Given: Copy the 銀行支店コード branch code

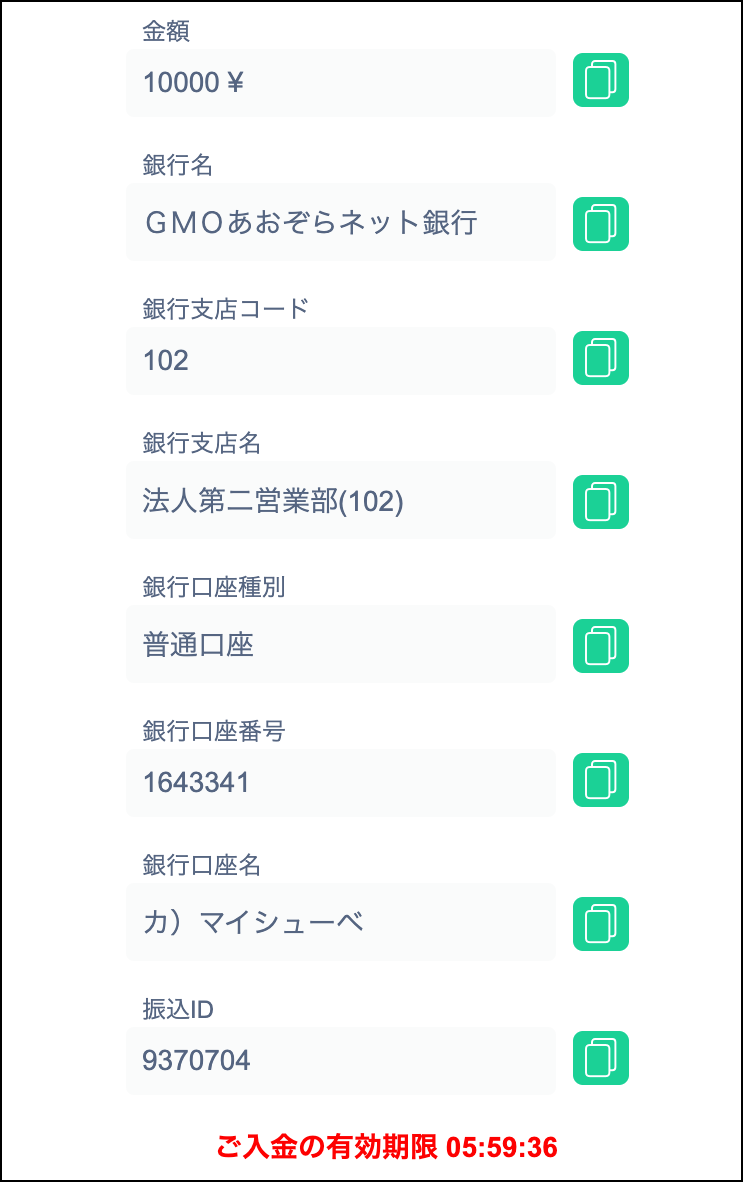Looking at the screenshot, I should click(x=600, y=360).
